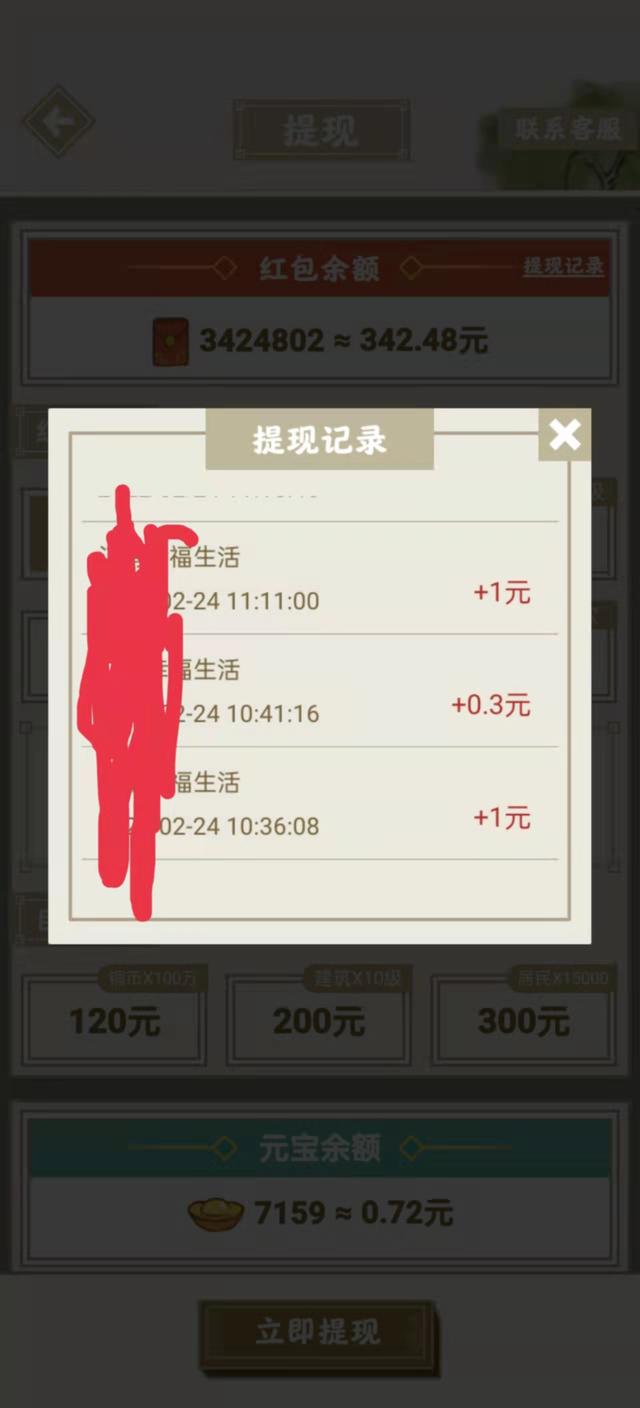Select the 300元 withdrawal option

click(x=523, y=1021)
